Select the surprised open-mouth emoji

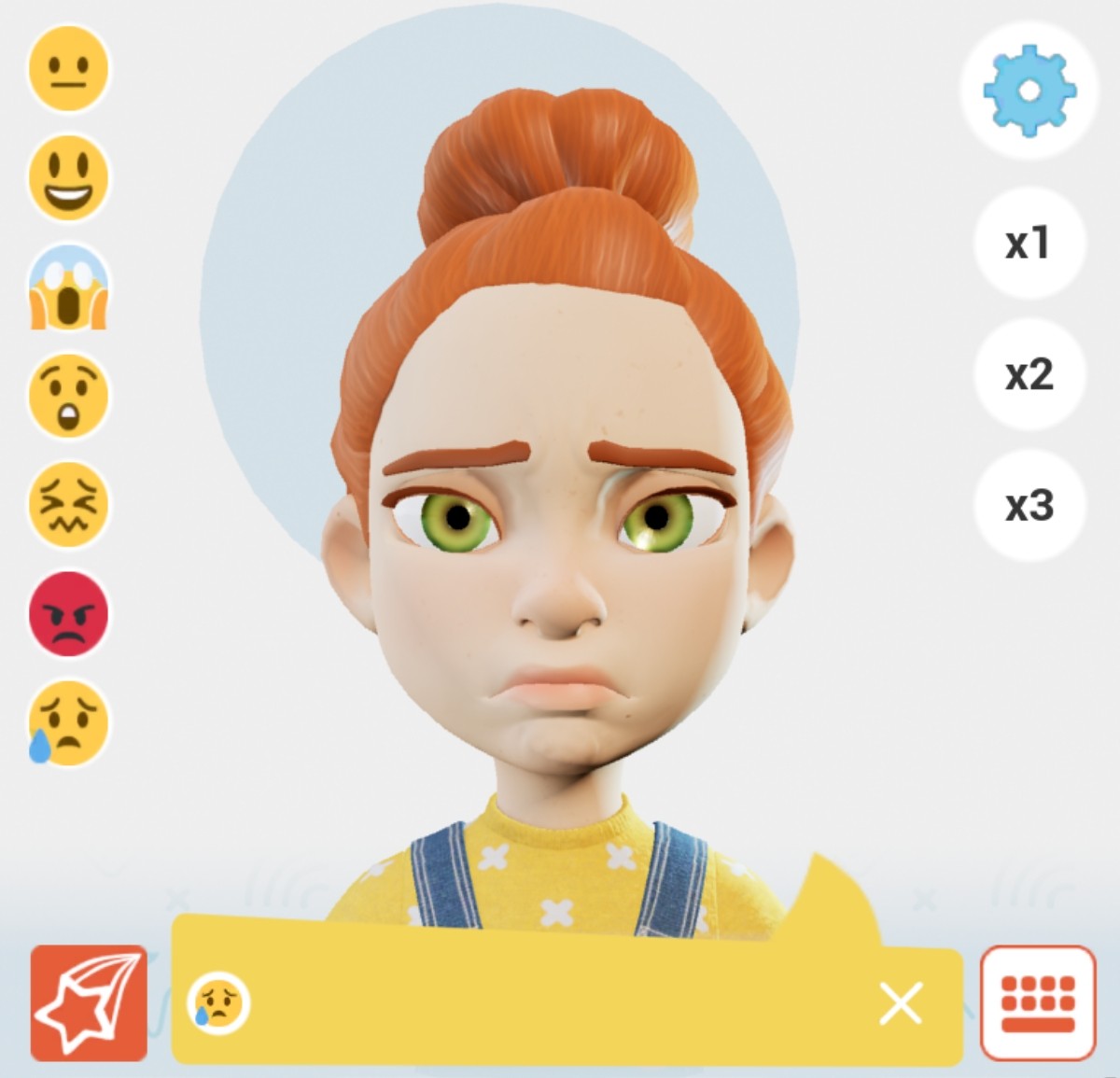[x=68, y=396]
